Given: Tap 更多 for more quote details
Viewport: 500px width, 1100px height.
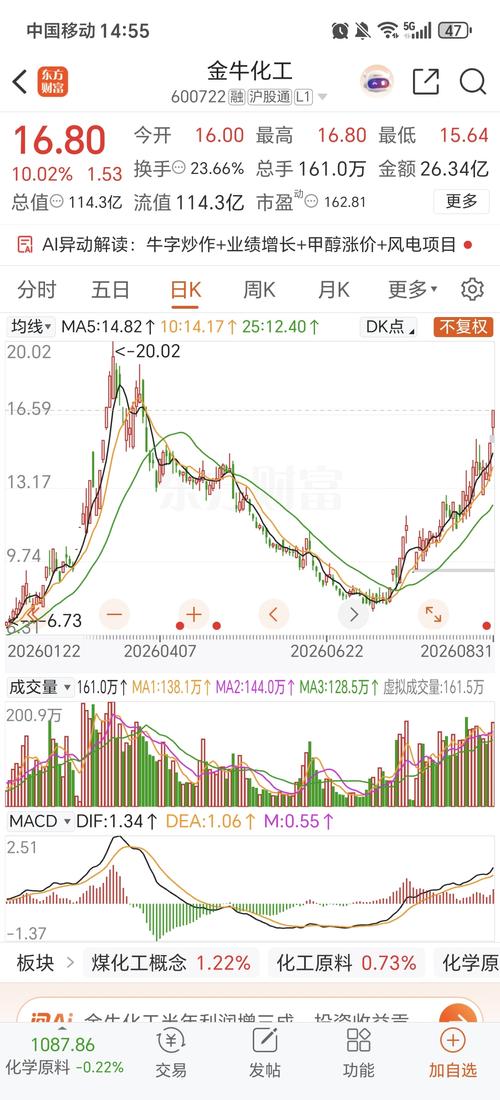Looking at the screenshot, I should click(x=461, y=202).
